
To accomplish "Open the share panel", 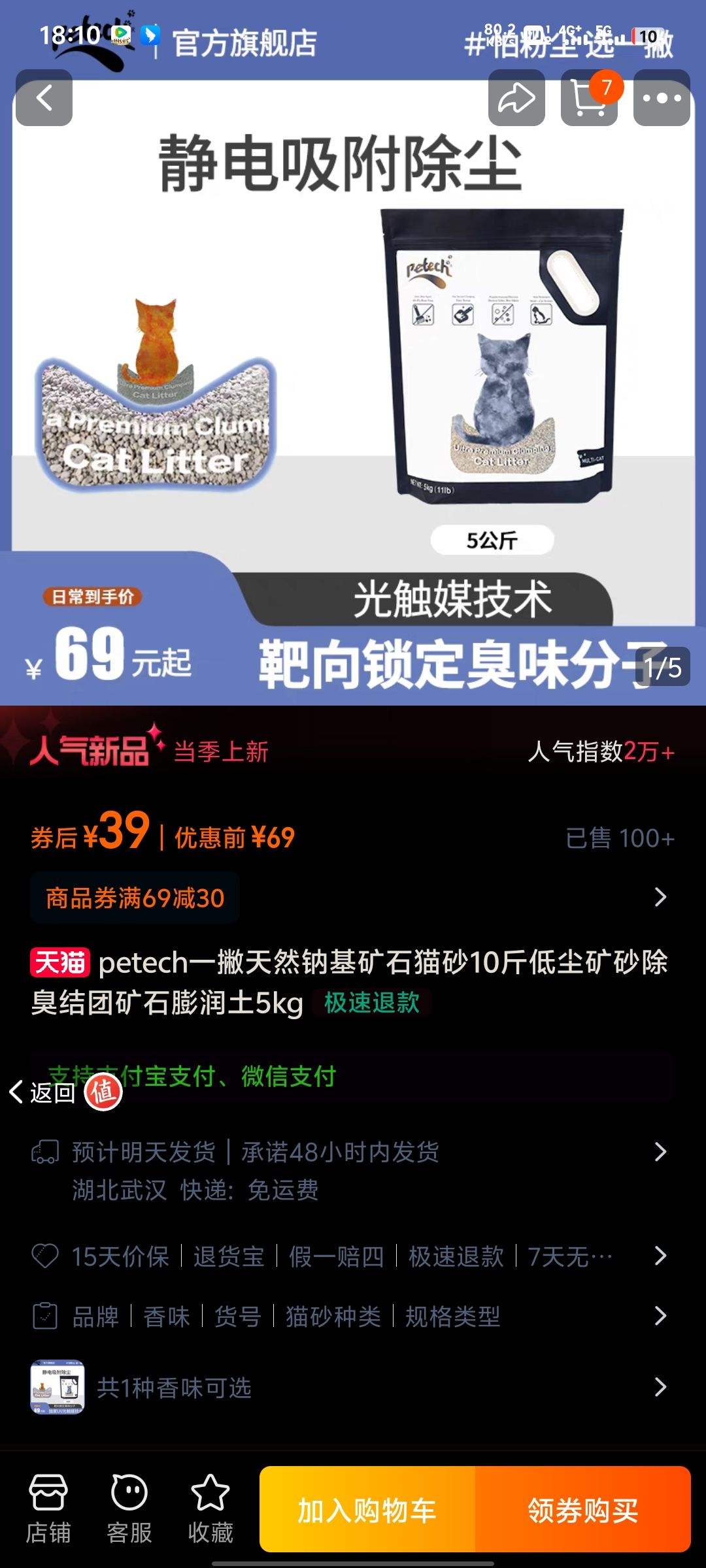I will point(516,98).
